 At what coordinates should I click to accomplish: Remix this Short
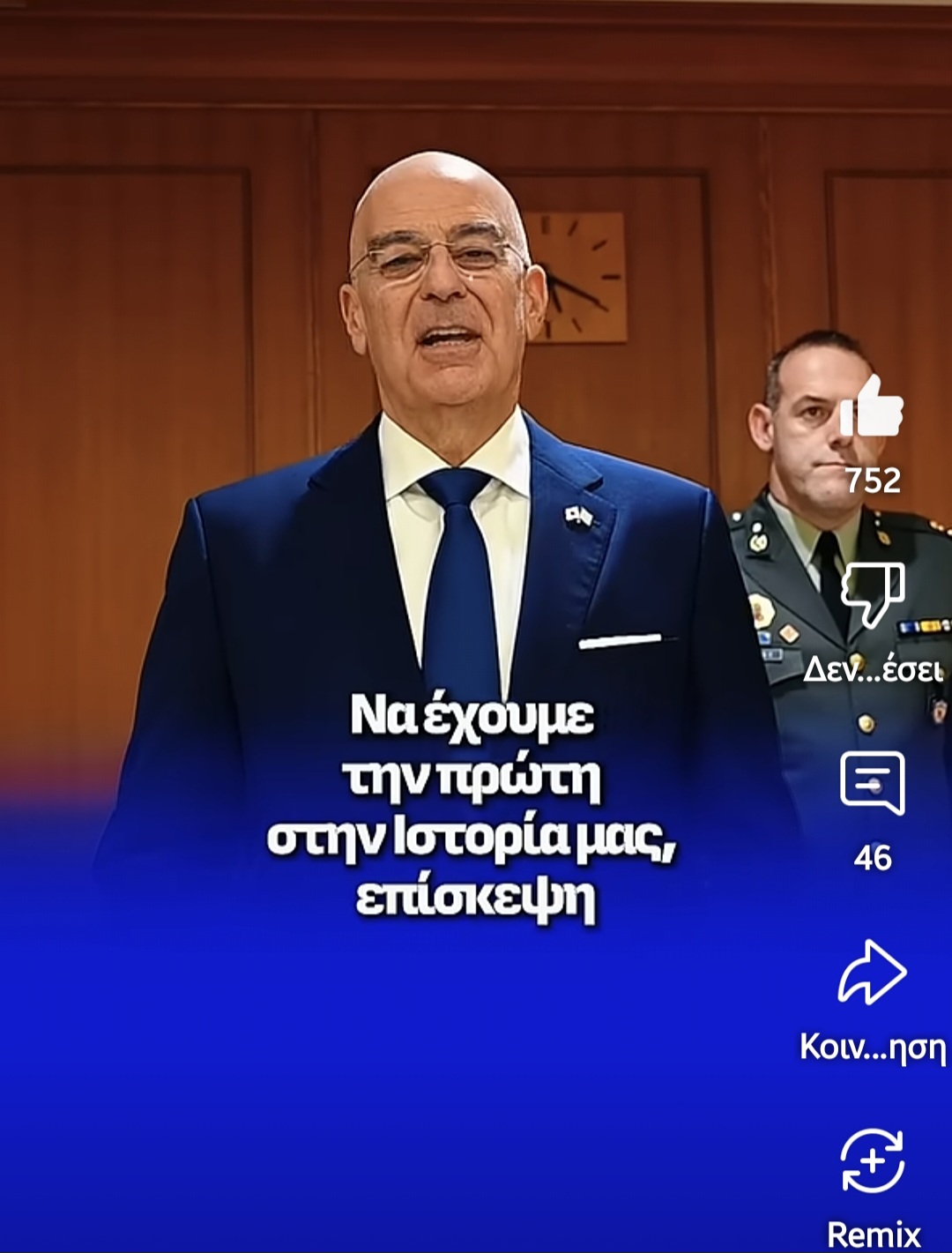(872, 1161)
